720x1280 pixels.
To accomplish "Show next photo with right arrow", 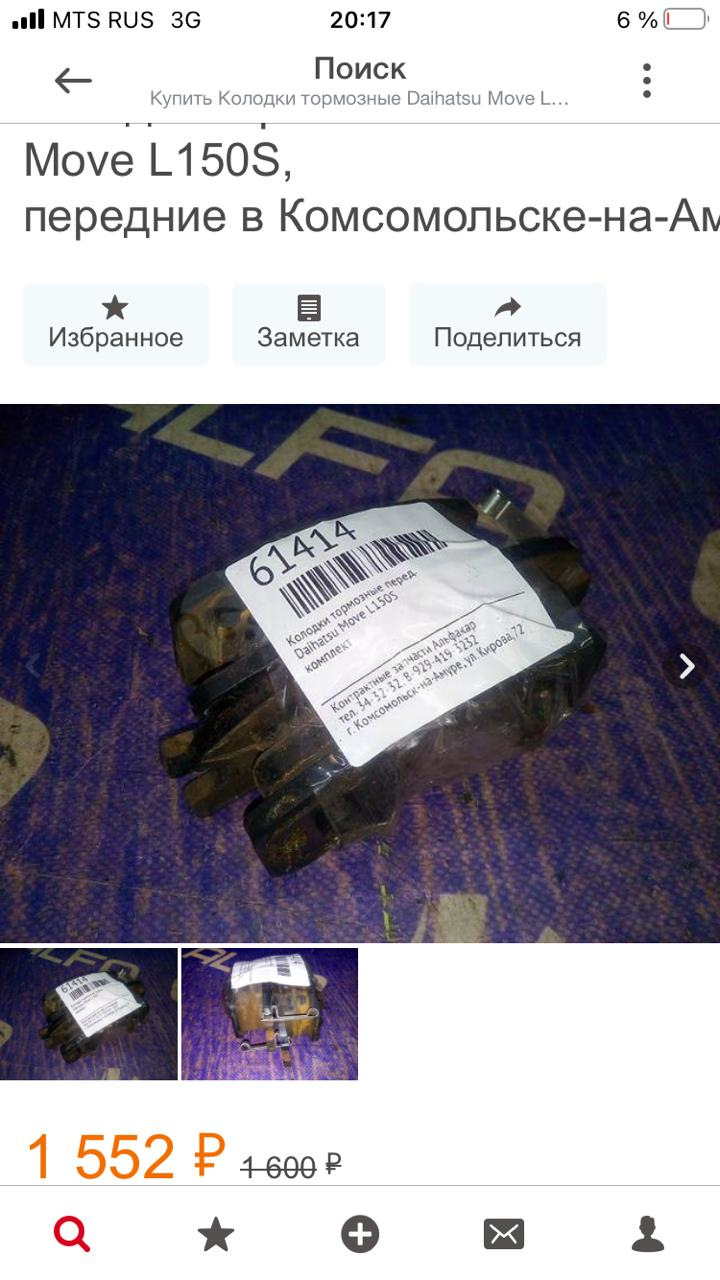I will (x=686, y=666).
